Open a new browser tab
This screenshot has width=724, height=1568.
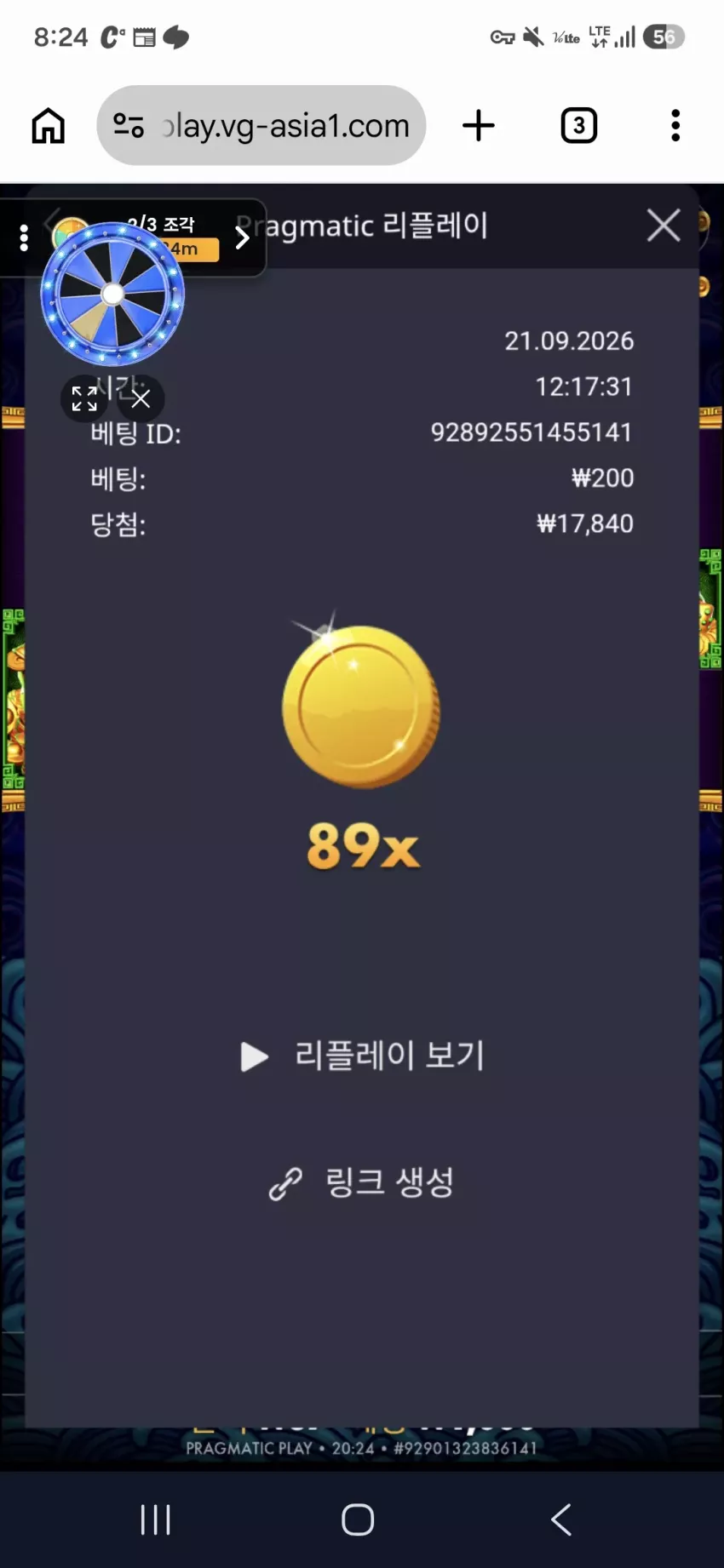point(479,126)
